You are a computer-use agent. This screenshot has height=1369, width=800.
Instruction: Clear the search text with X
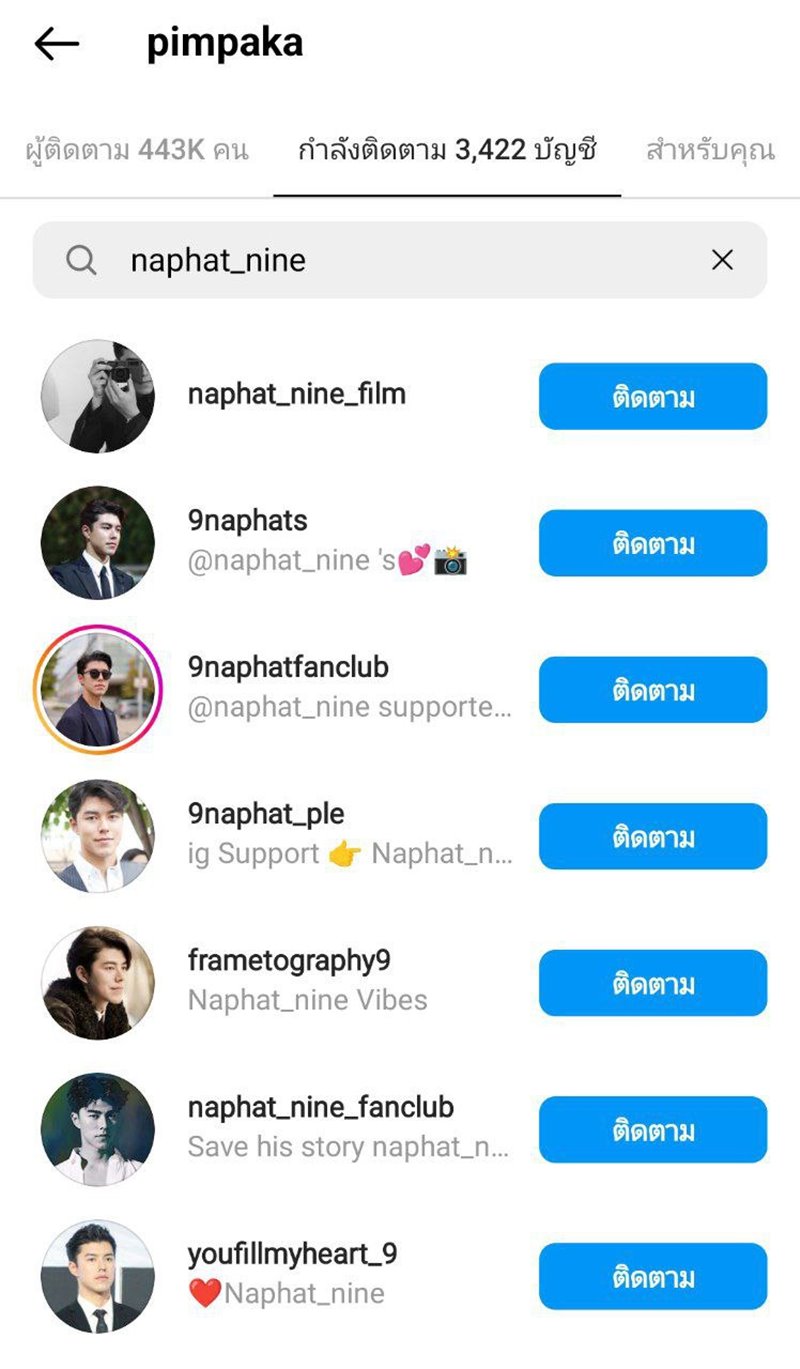(722, 261)
